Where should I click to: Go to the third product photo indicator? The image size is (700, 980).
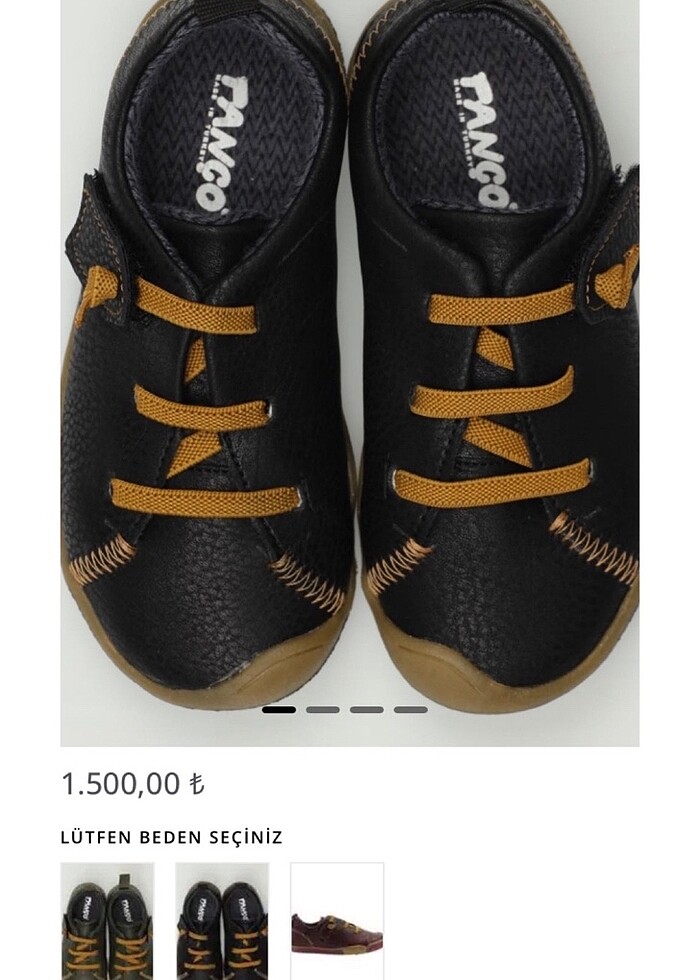367,710
